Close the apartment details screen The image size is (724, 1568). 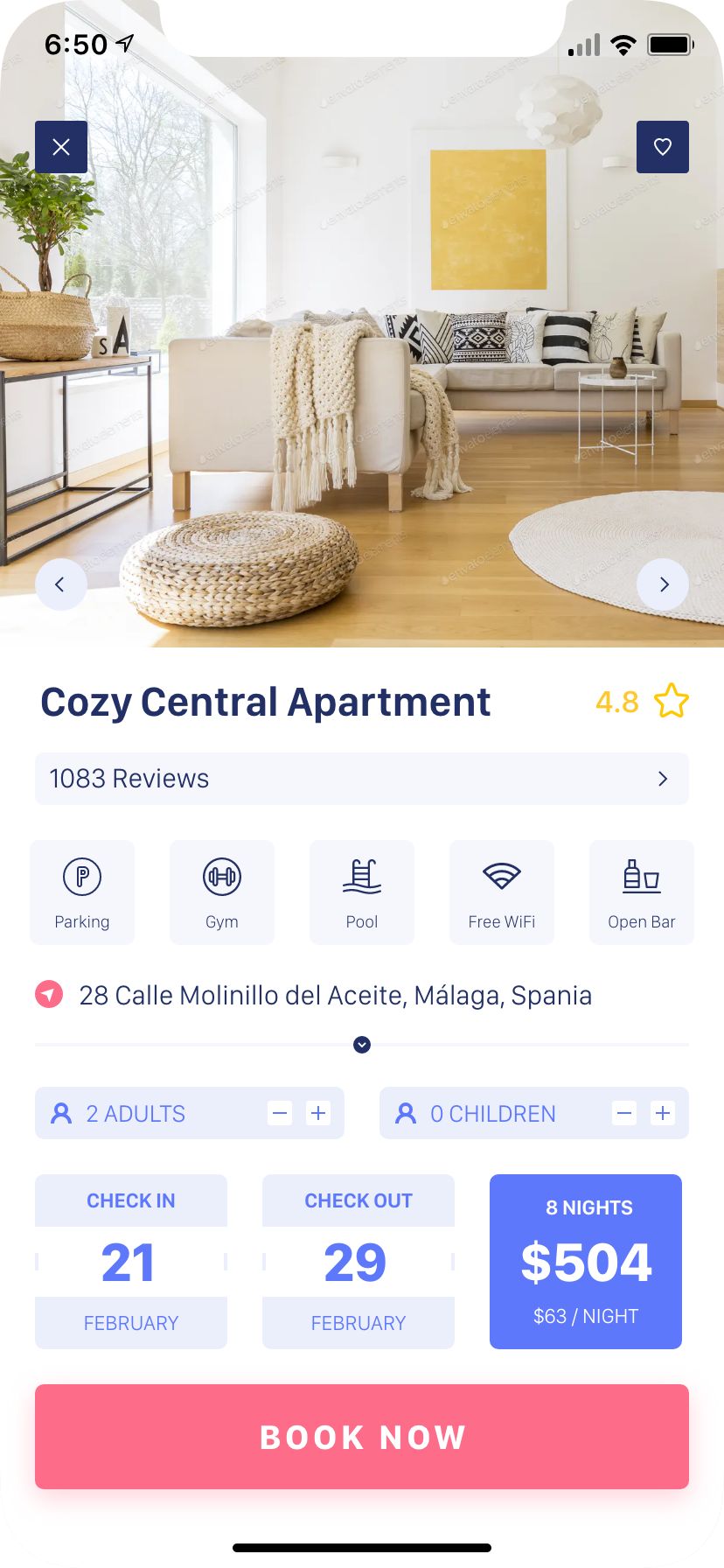tap(61, 147)
